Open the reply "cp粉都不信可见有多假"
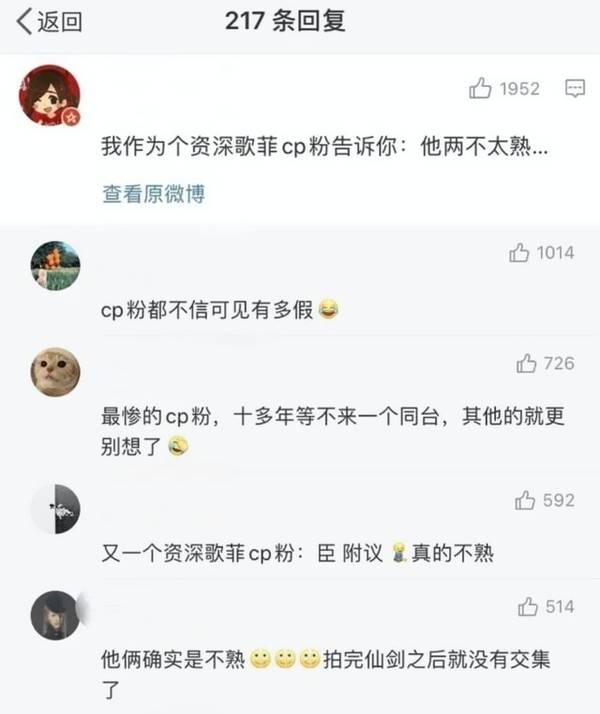Image resolution: width=600 pixels, height=714 pixels. [210, 311]
